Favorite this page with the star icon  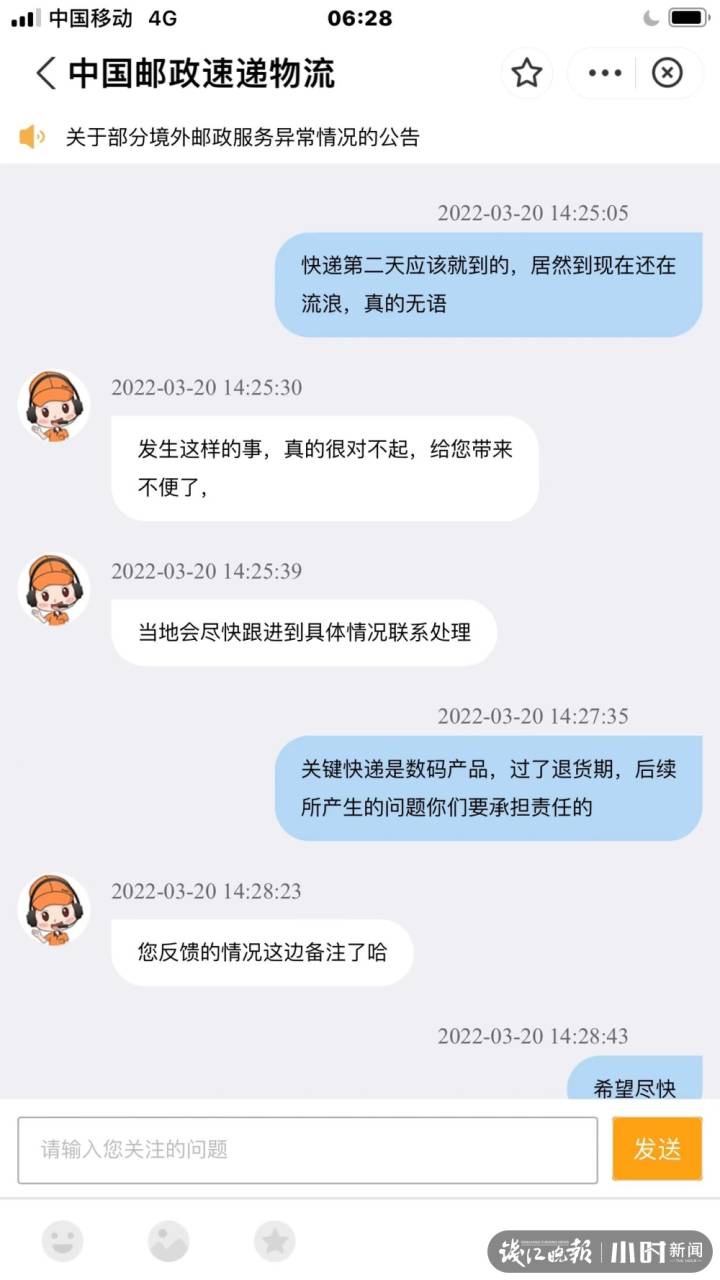click(x=526, y=73)
